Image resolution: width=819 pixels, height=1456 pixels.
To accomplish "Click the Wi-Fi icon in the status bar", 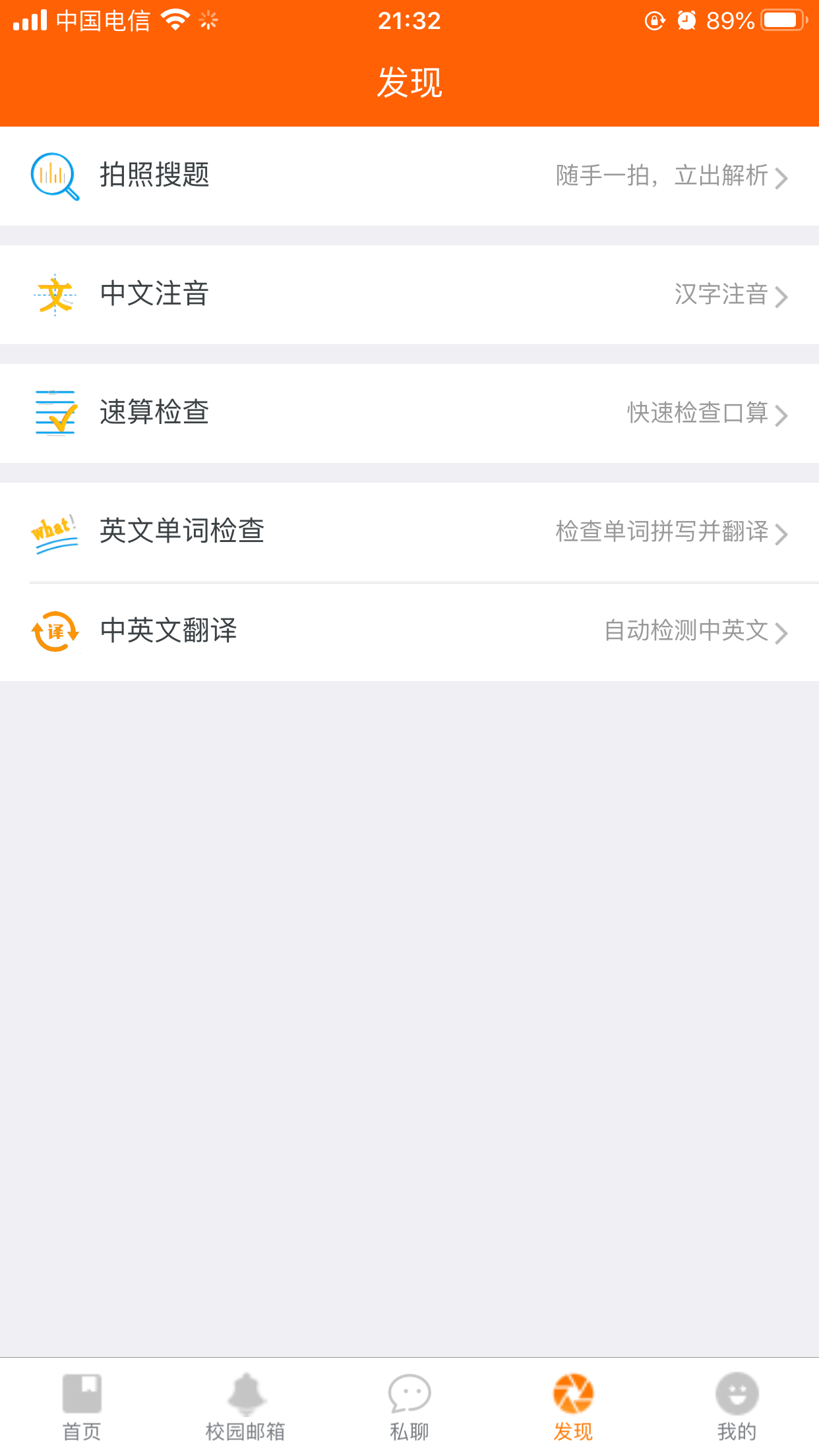I will click(173, 19).
